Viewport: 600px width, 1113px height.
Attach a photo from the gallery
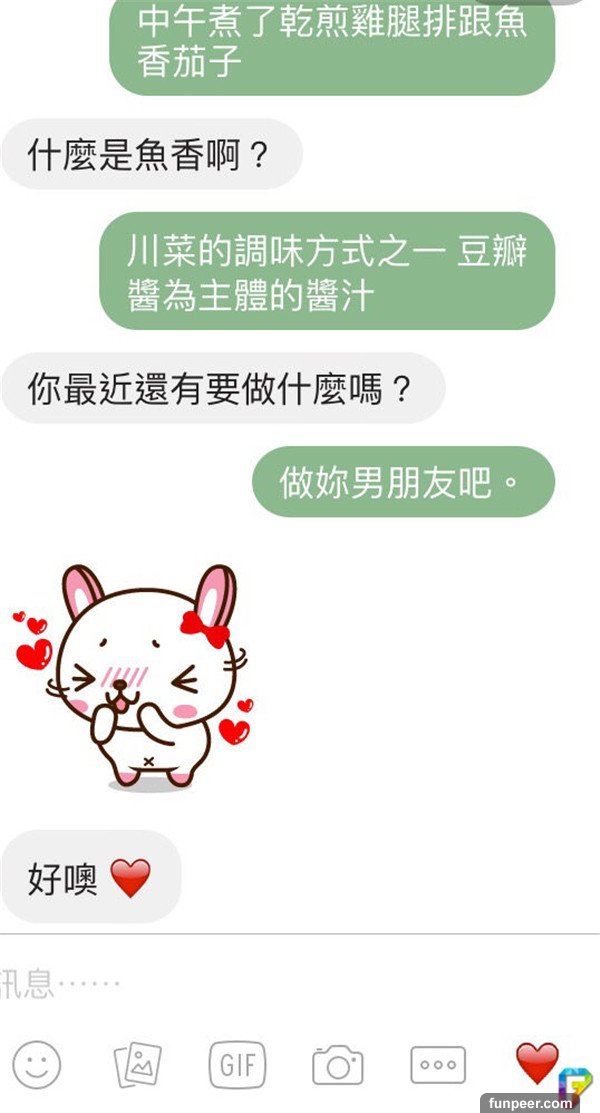coord(137,1064)
